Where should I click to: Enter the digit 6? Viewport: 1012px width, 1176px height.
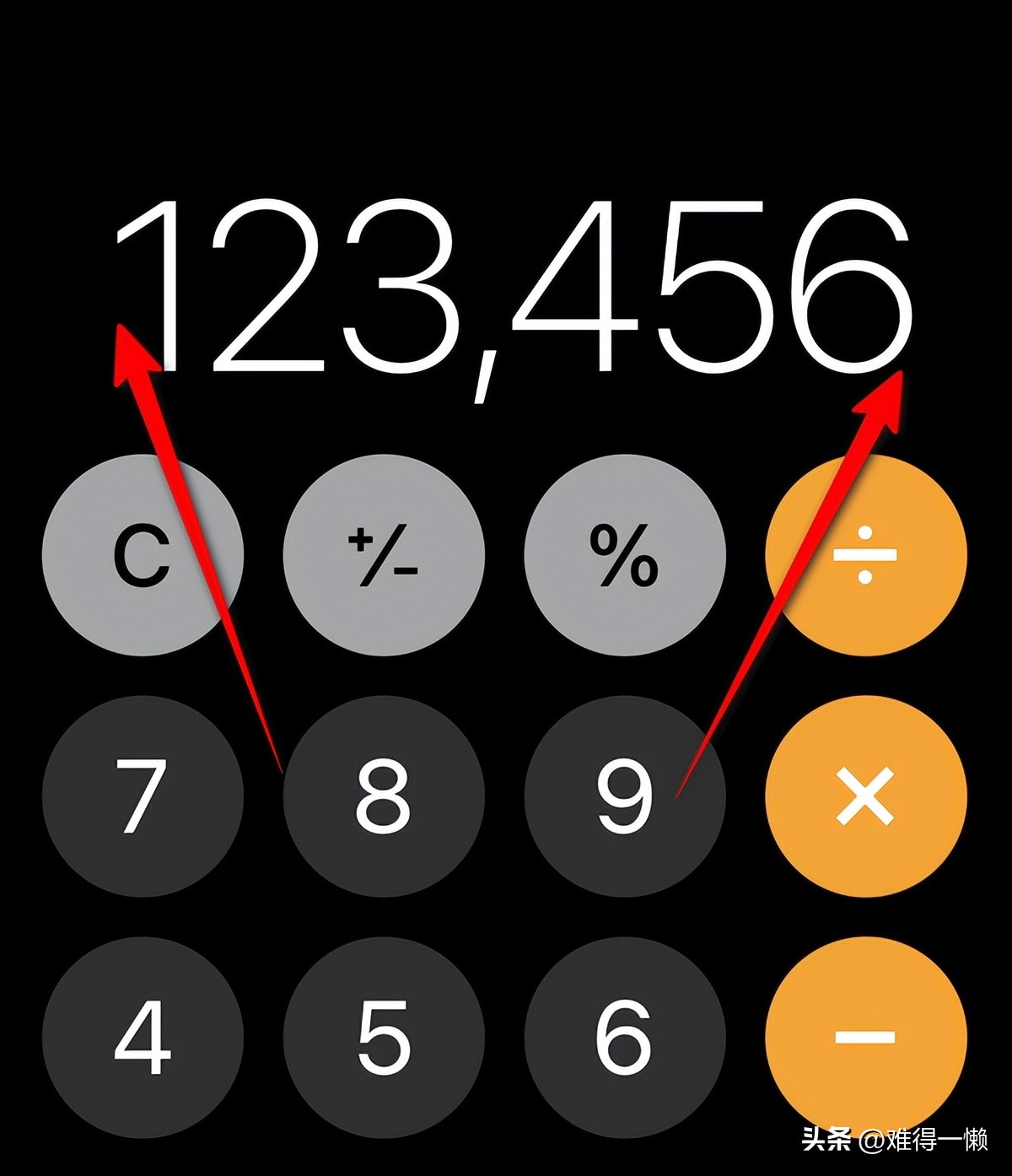point(625,1038)
